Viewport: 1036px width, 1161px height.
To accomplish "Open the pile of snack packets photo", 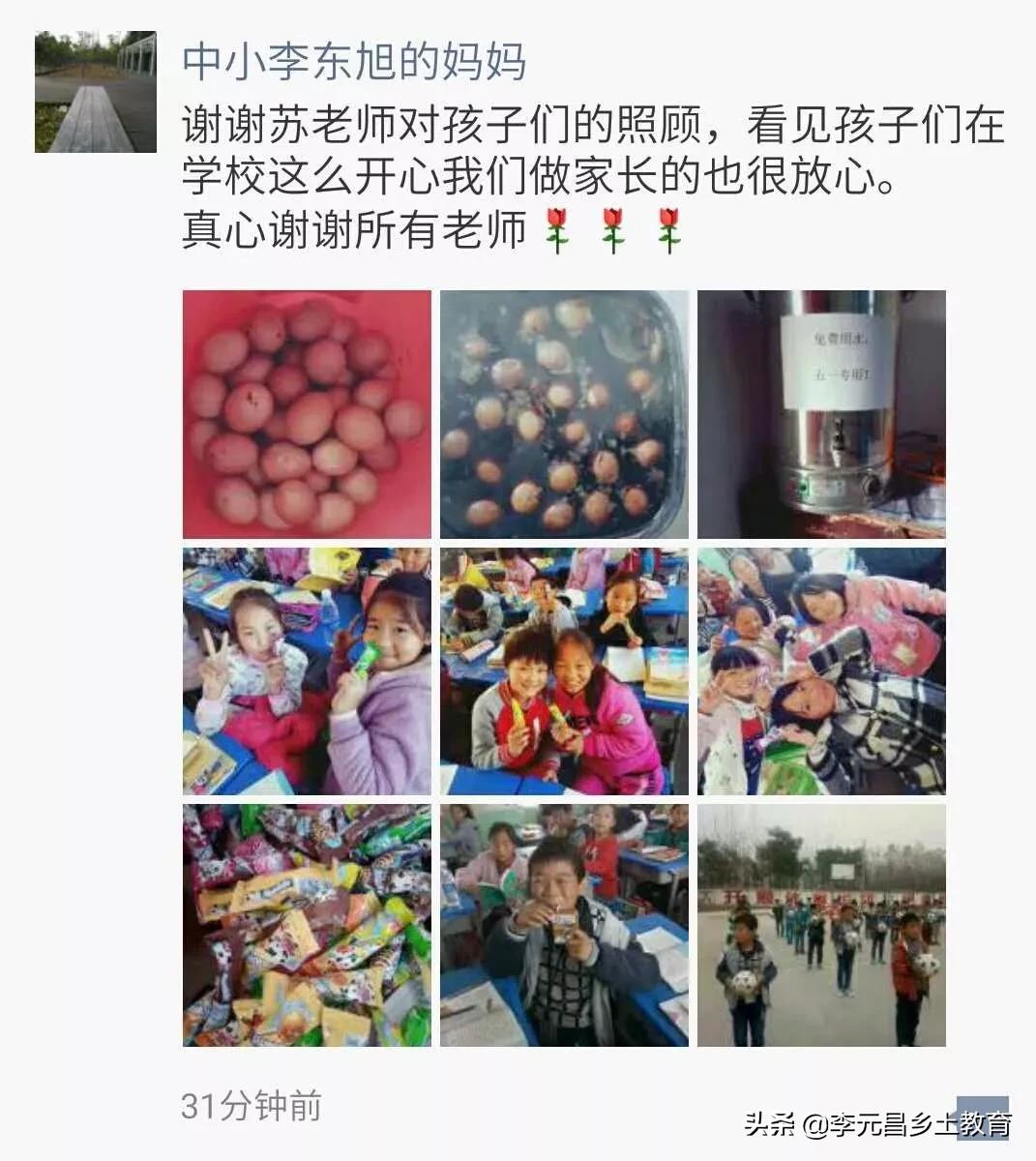I will click(307, 925).
